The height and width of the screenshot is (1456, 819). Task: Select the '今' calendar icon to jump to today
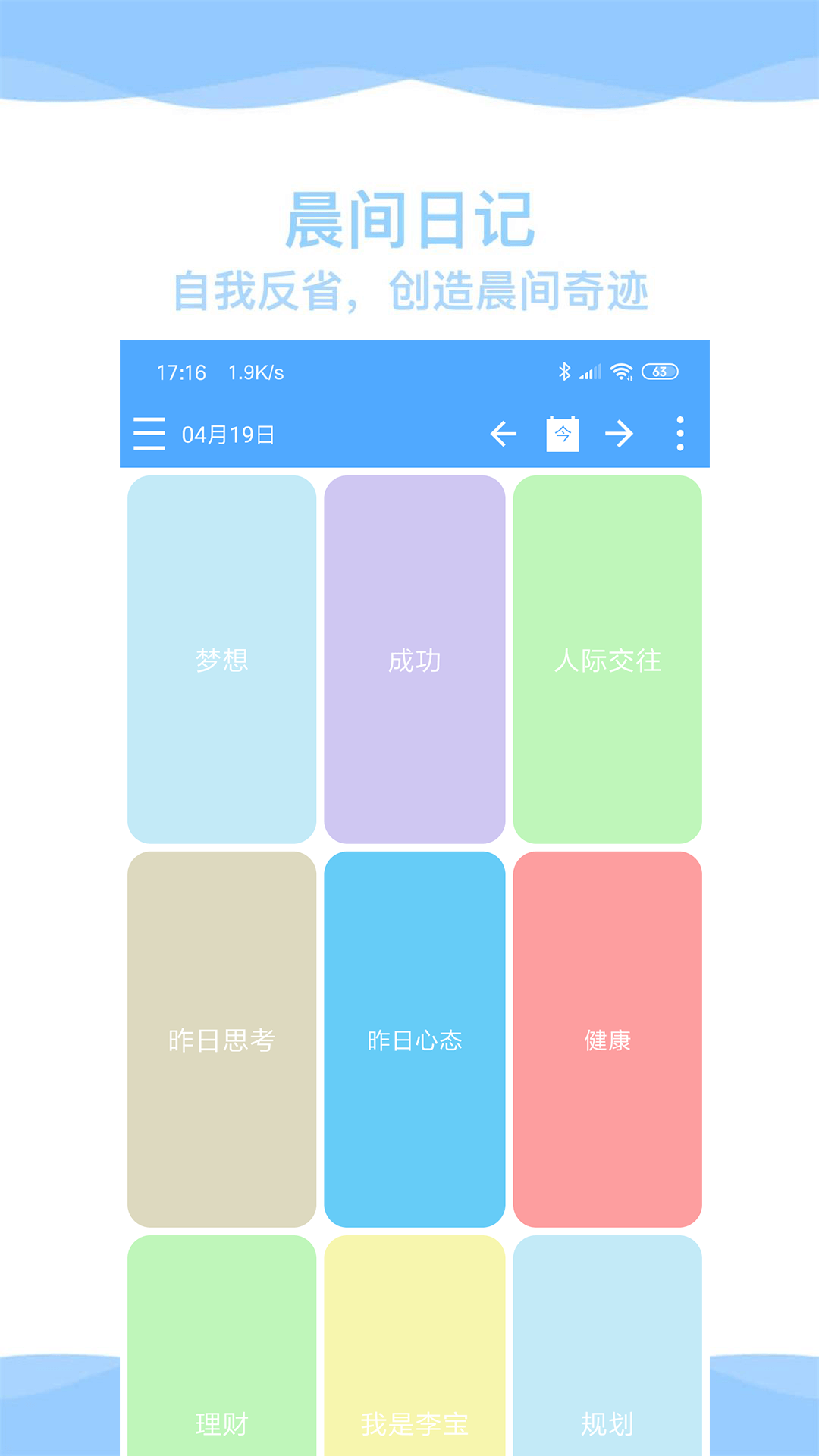(563, 434)
